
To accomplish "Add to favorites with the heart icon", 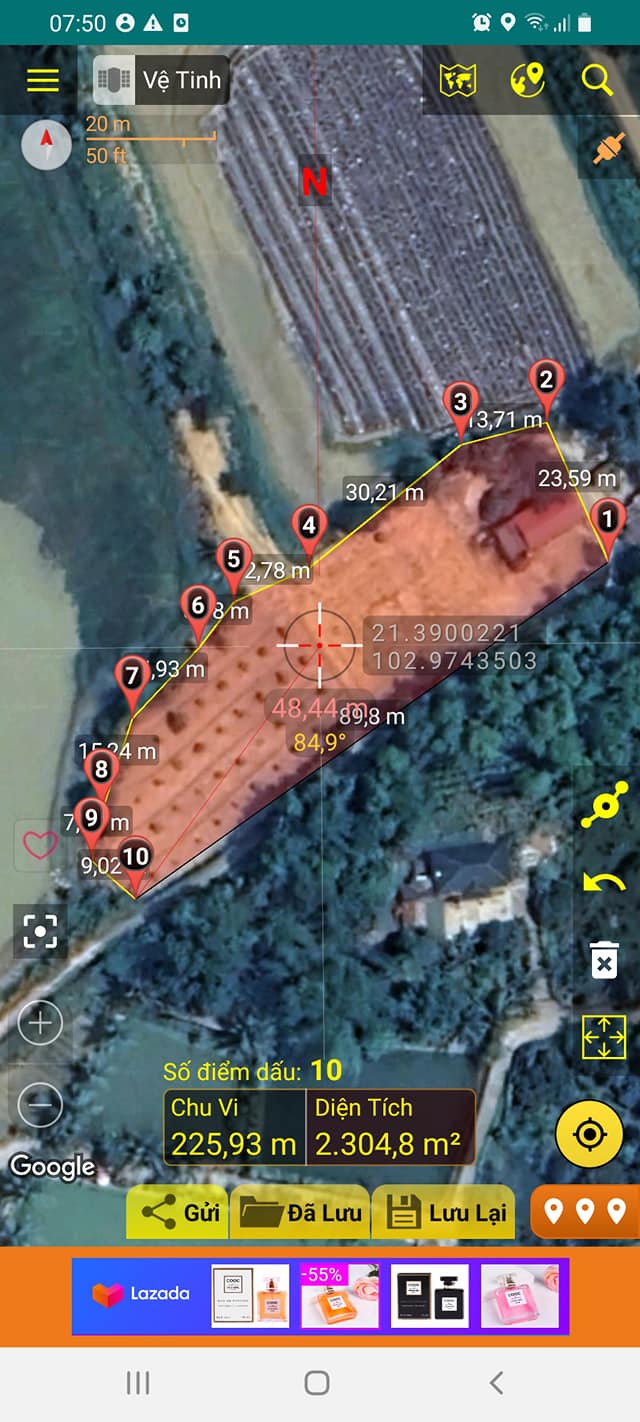I will (40, 845).
